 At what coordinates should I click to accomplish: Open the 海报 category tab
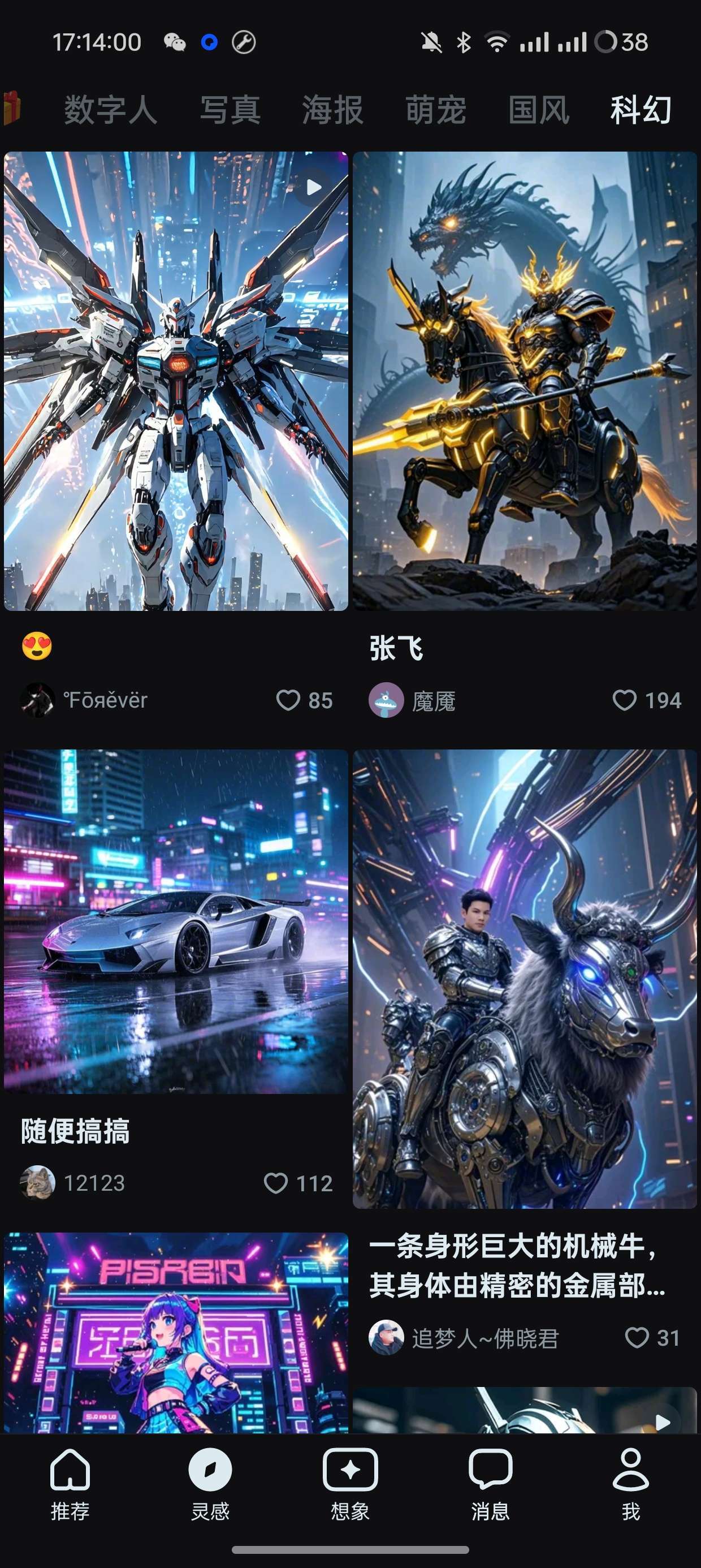click(332, 110)
